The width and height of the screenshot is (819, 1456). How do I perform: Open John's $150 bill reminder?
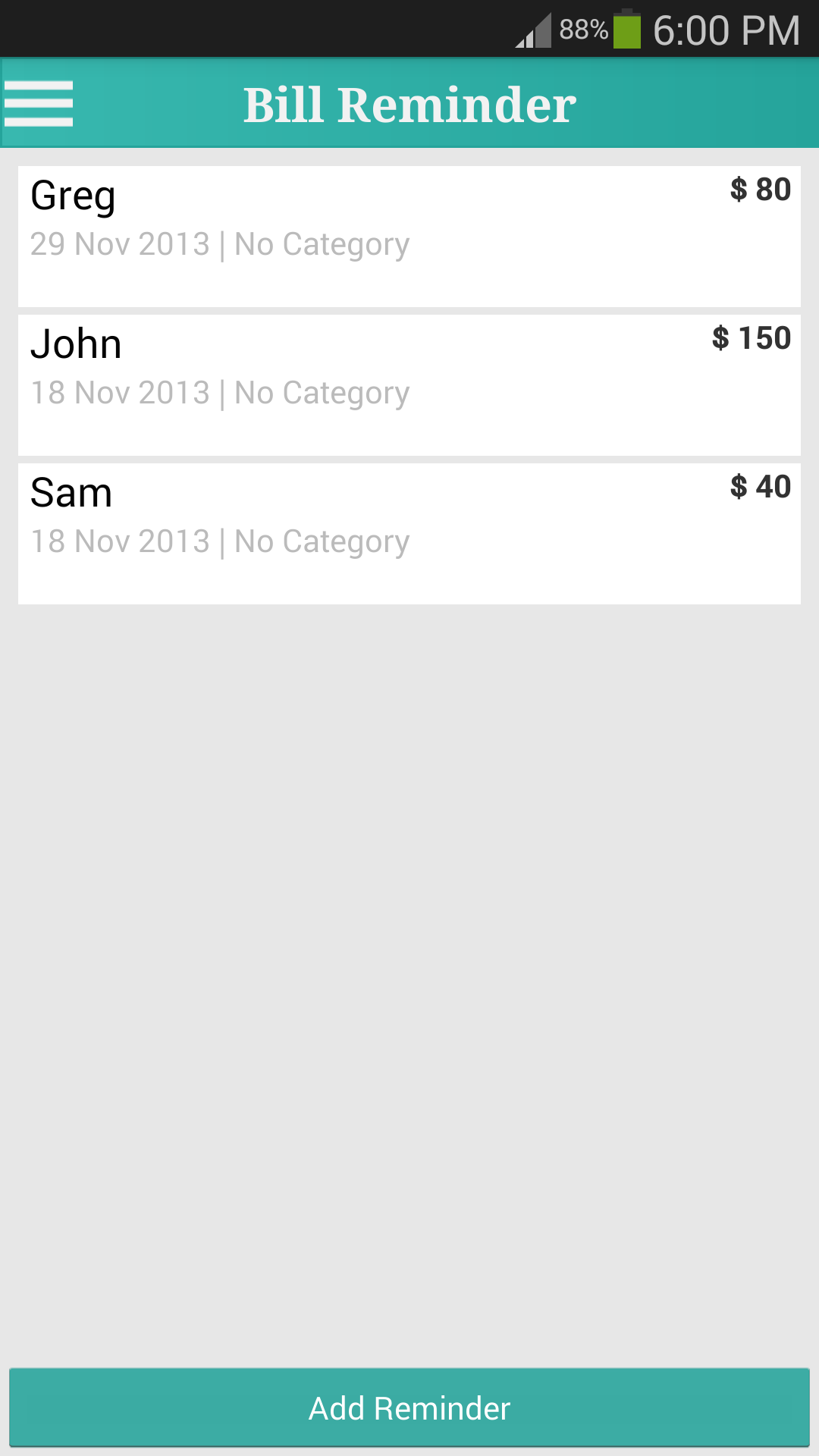(409, 384)
